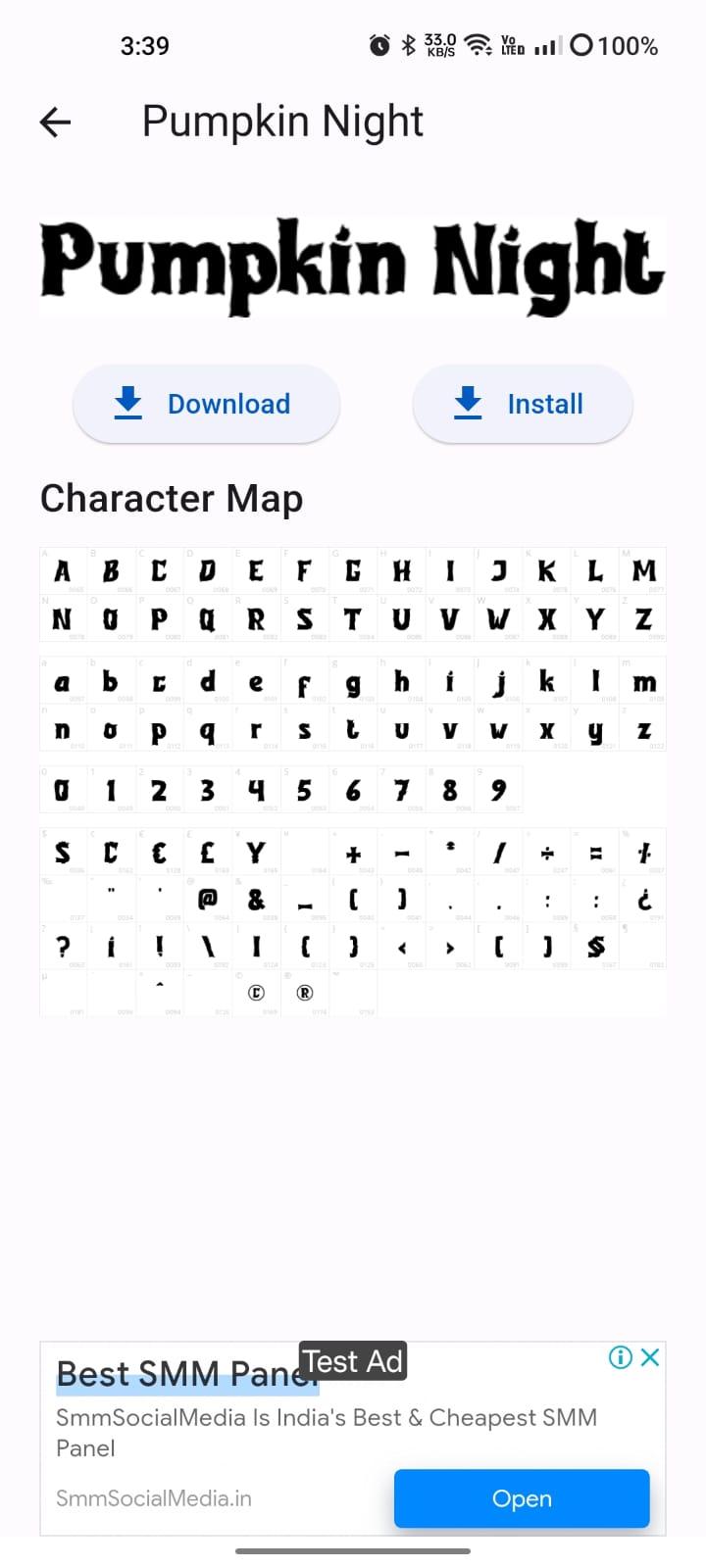The image size is (706, 1568).
Task: Close the ad banner
Action: 650,1357
